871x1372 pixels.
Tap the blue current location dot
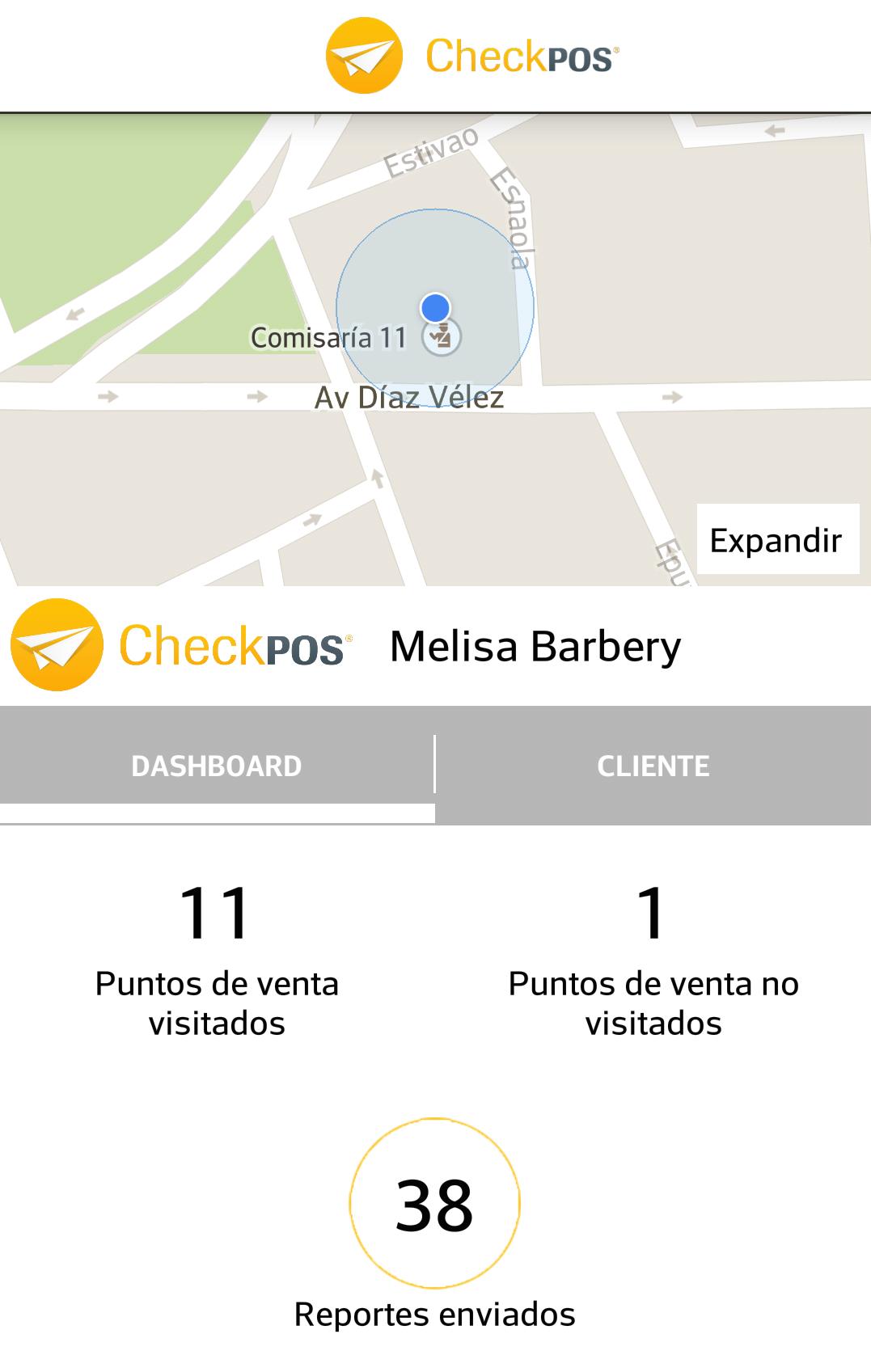434,307
